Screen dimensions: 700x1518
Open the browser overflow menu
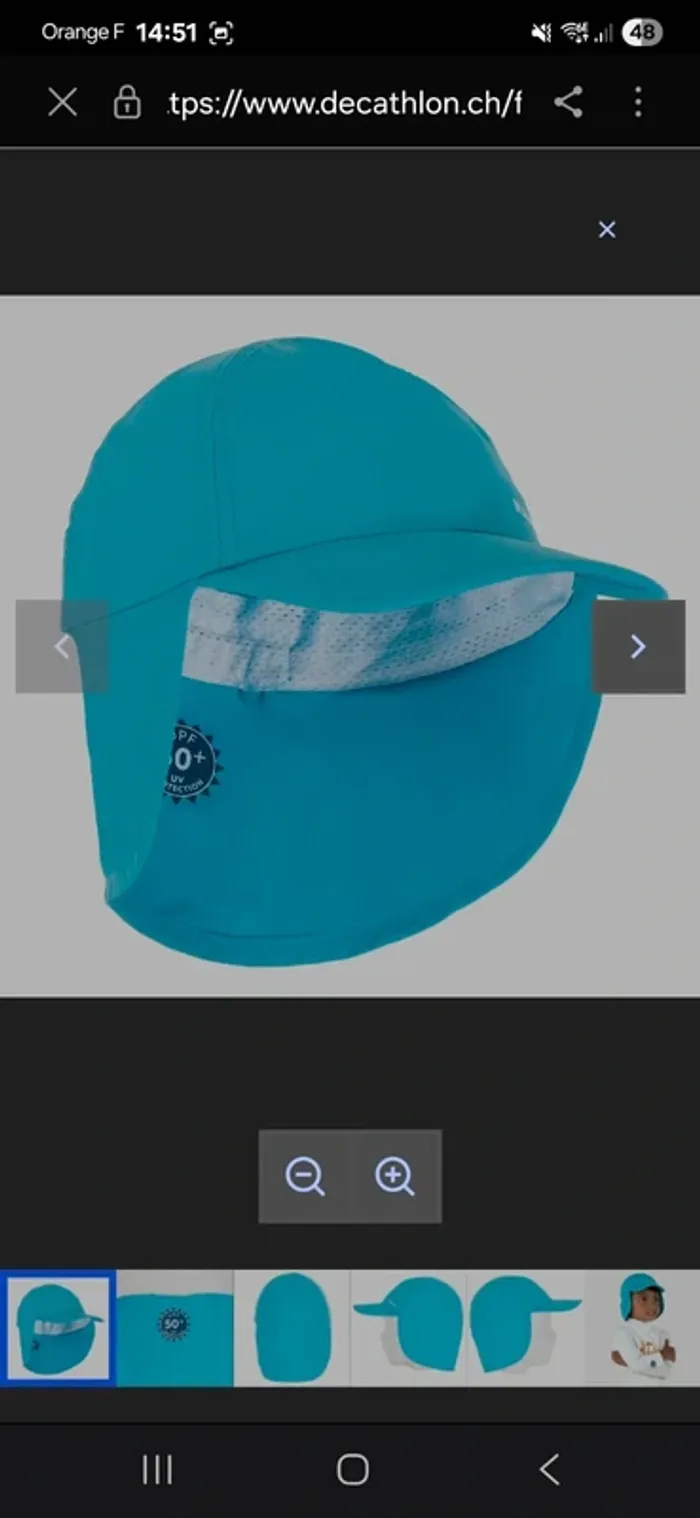pos(638,102)
